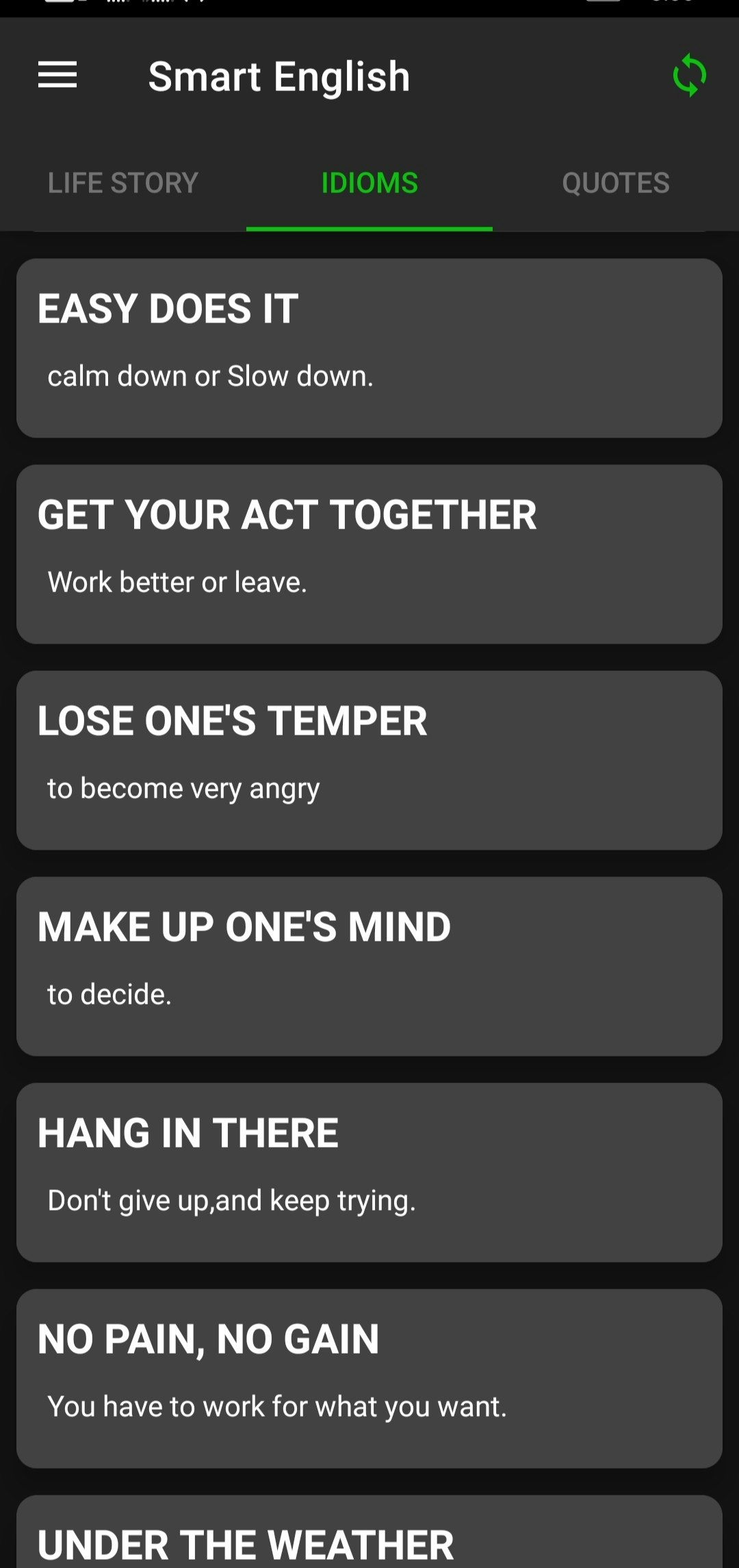
Task: Tap the LOSE ONE'S TEMPER card
Action: point(369,759)
